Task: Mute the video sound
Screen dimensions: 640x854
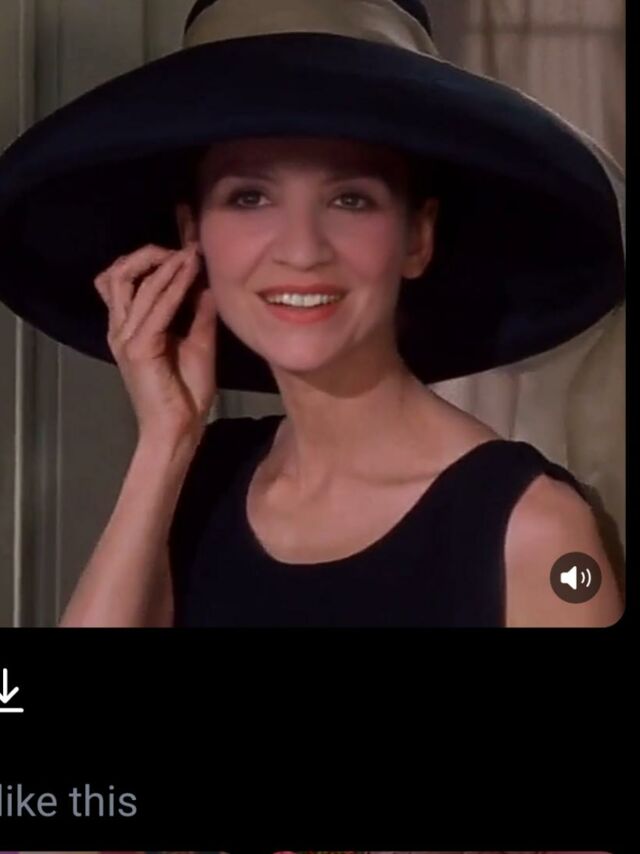Action: (575, 577)
